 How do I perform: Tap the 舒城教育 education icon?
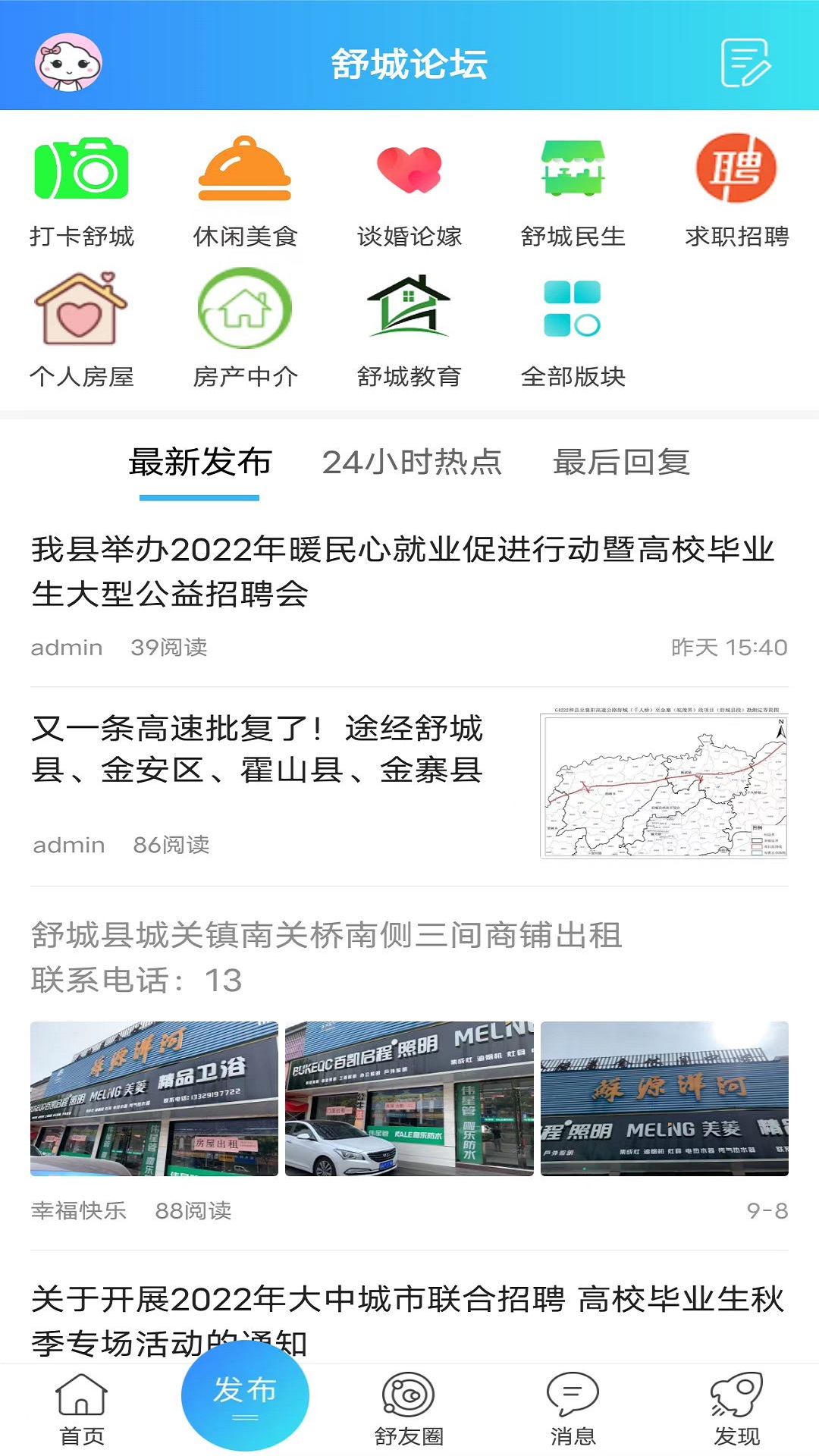(409, 311)
